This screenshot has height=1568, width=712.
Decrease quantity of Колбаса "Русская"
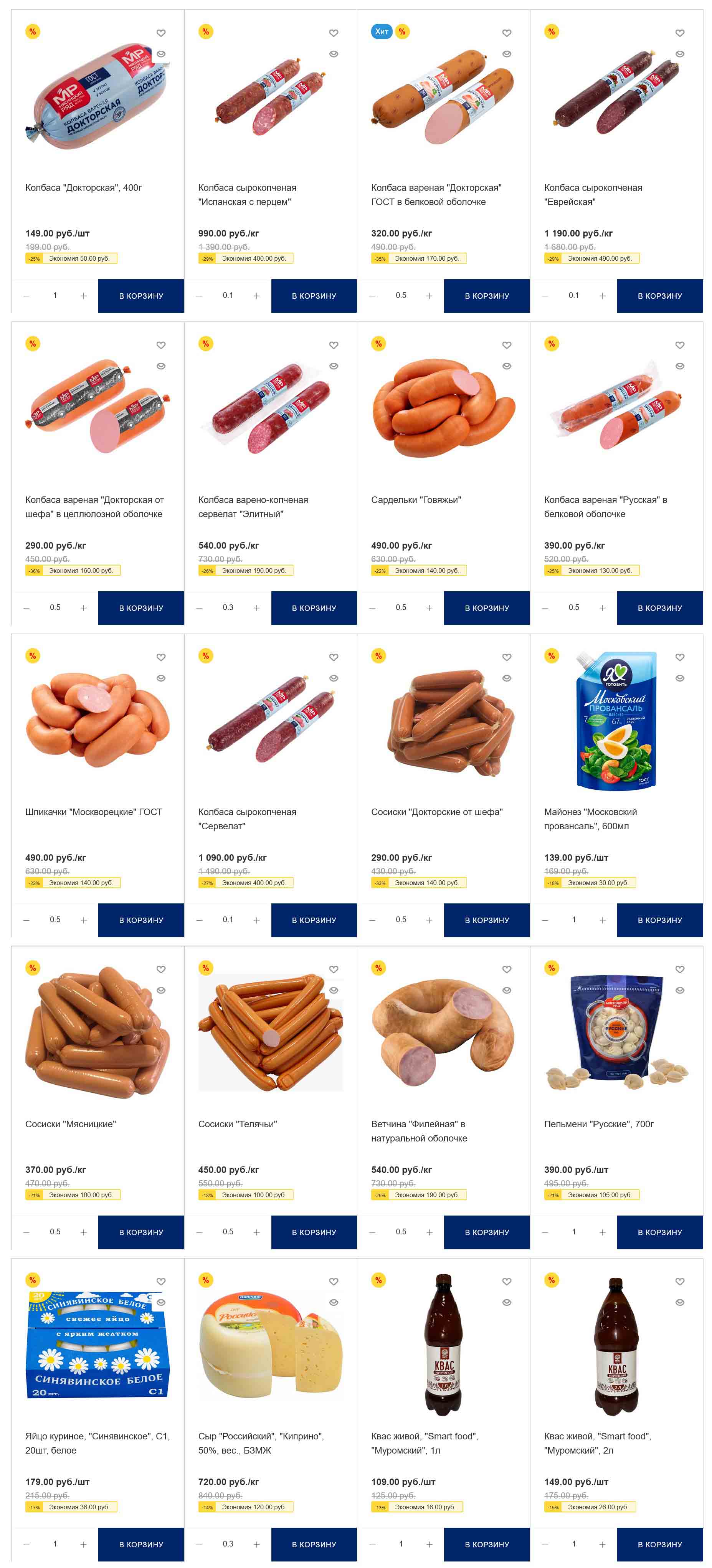pyautogui.click(x=545, y=608)
